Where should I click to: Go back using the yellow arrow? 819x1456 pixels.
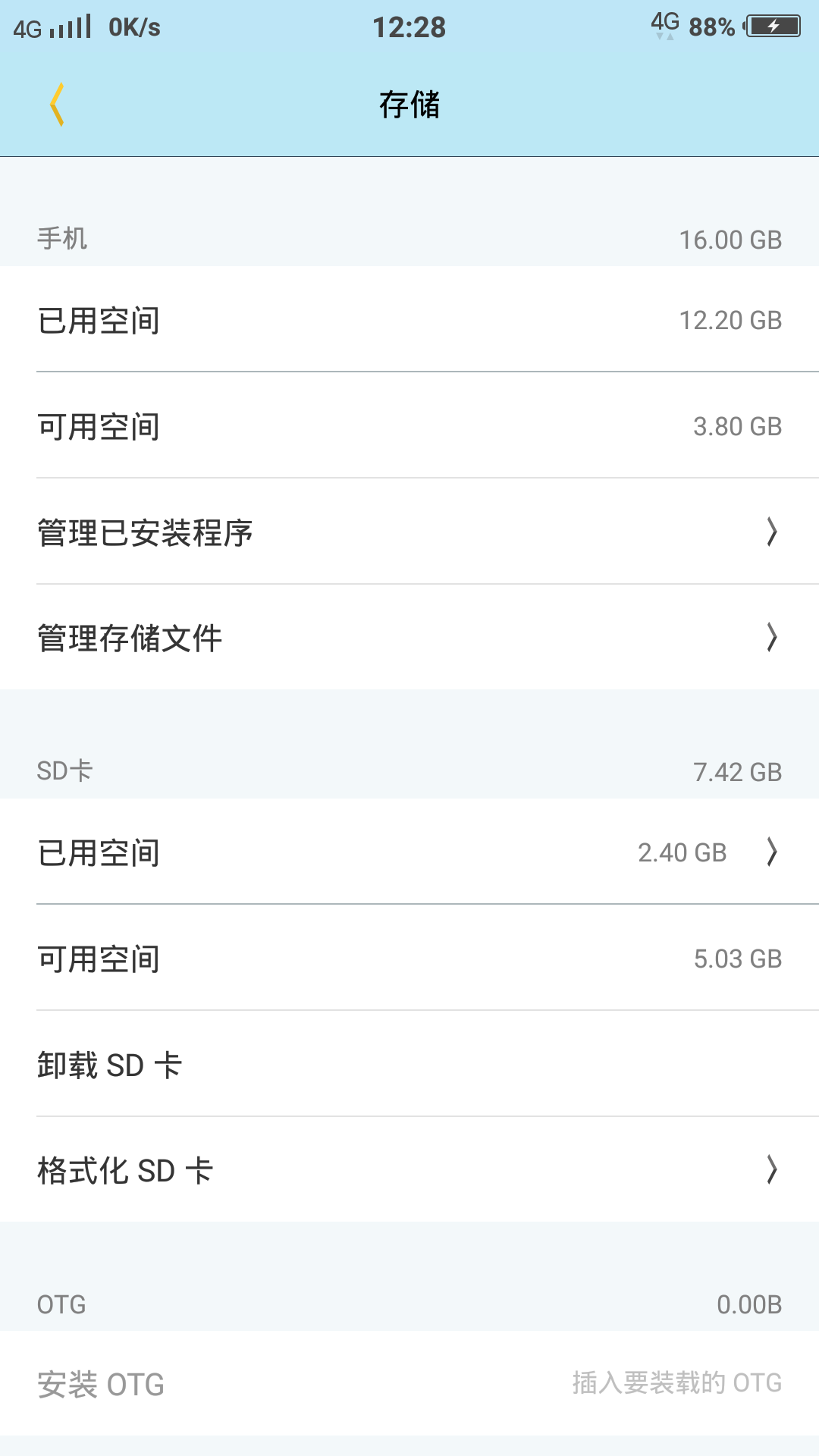57,105
